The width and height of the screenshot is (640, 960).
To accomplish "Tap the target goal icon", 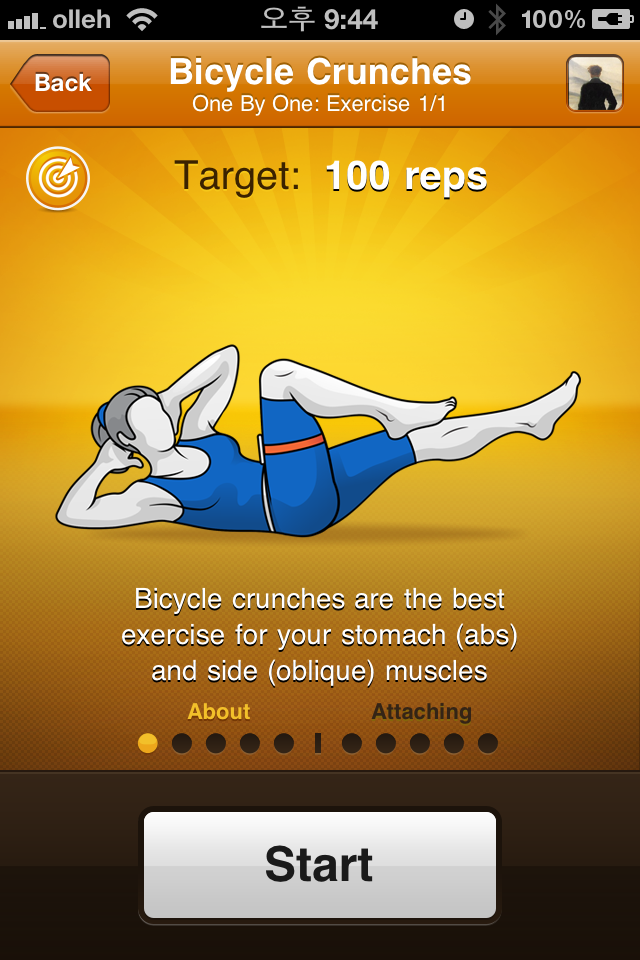I will click(58, 179).
